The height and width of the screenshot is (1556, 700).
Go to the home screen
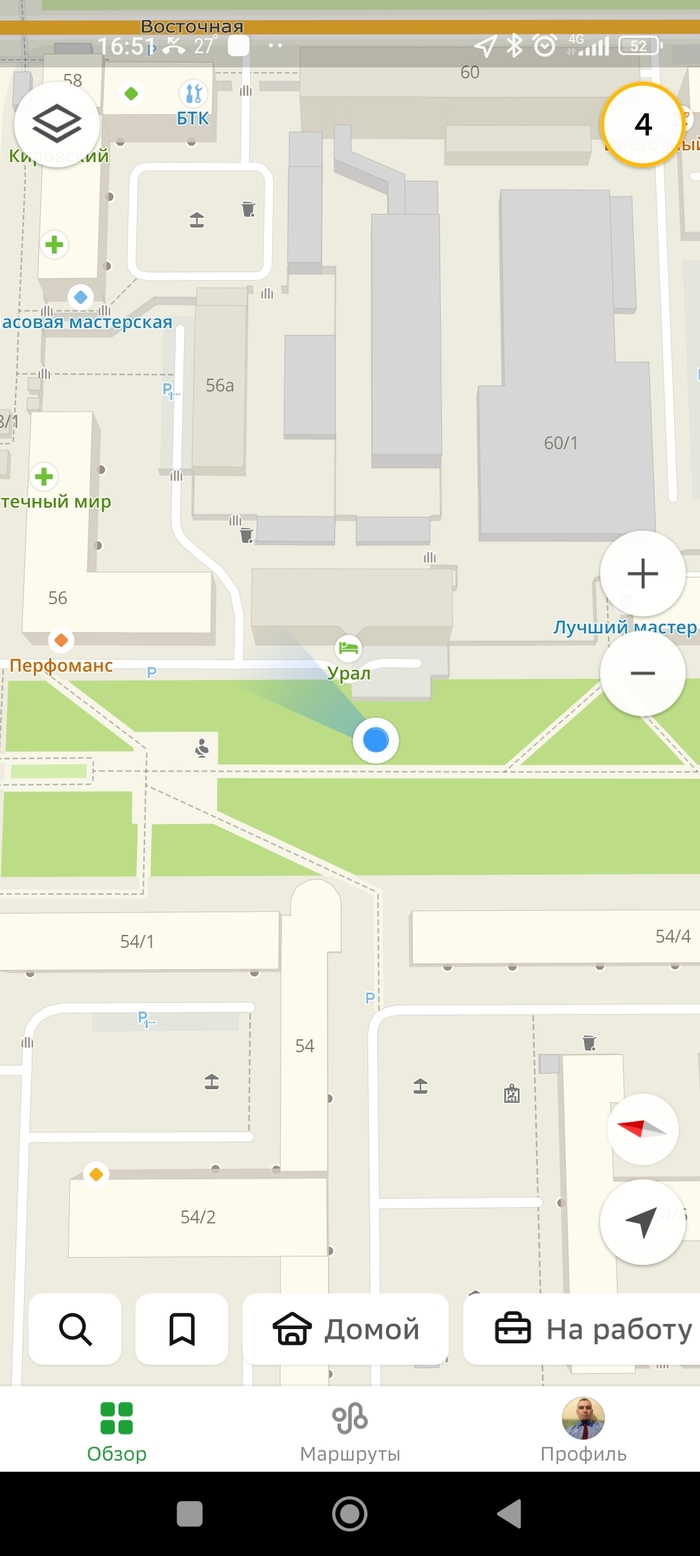(349, 1514)
